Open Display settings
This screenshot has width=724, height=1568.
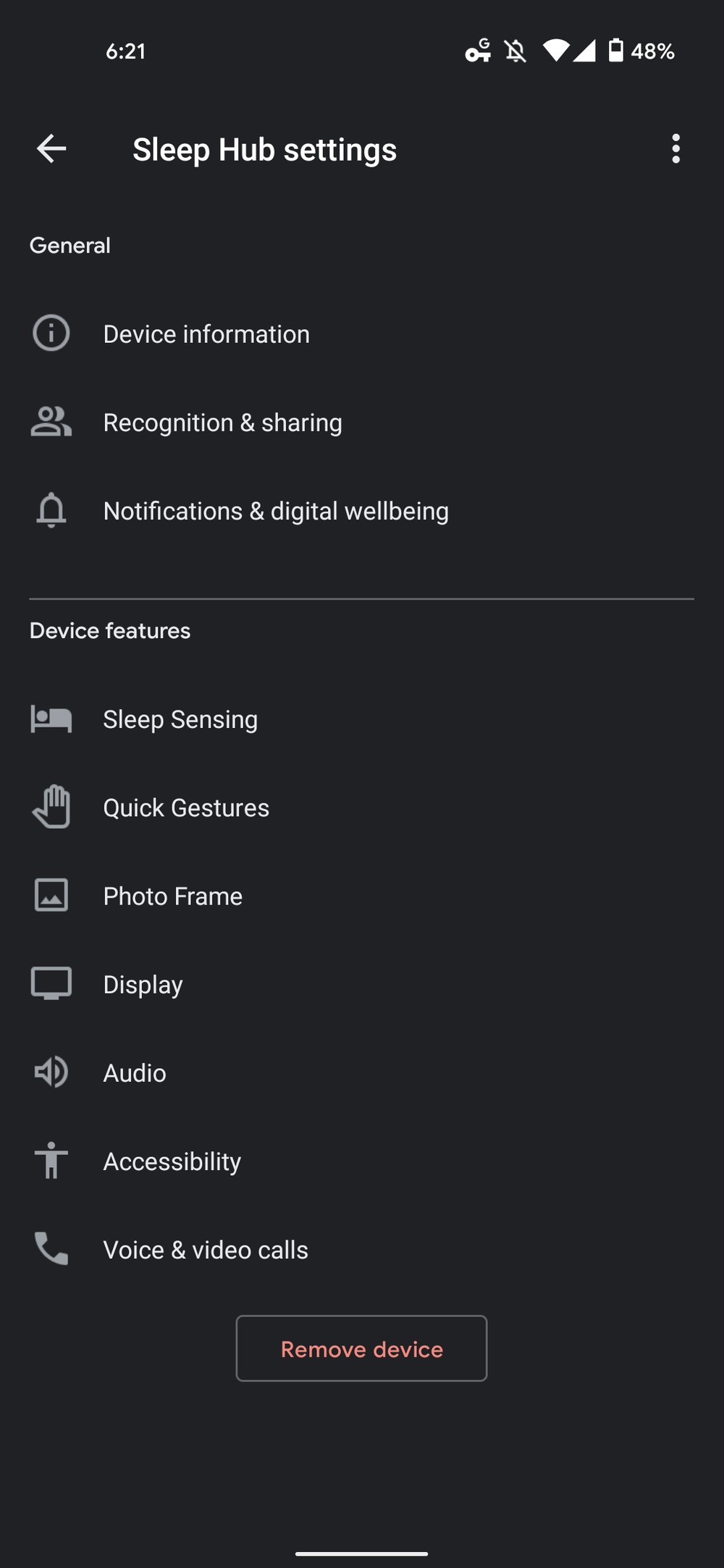(x=362, y=983)
